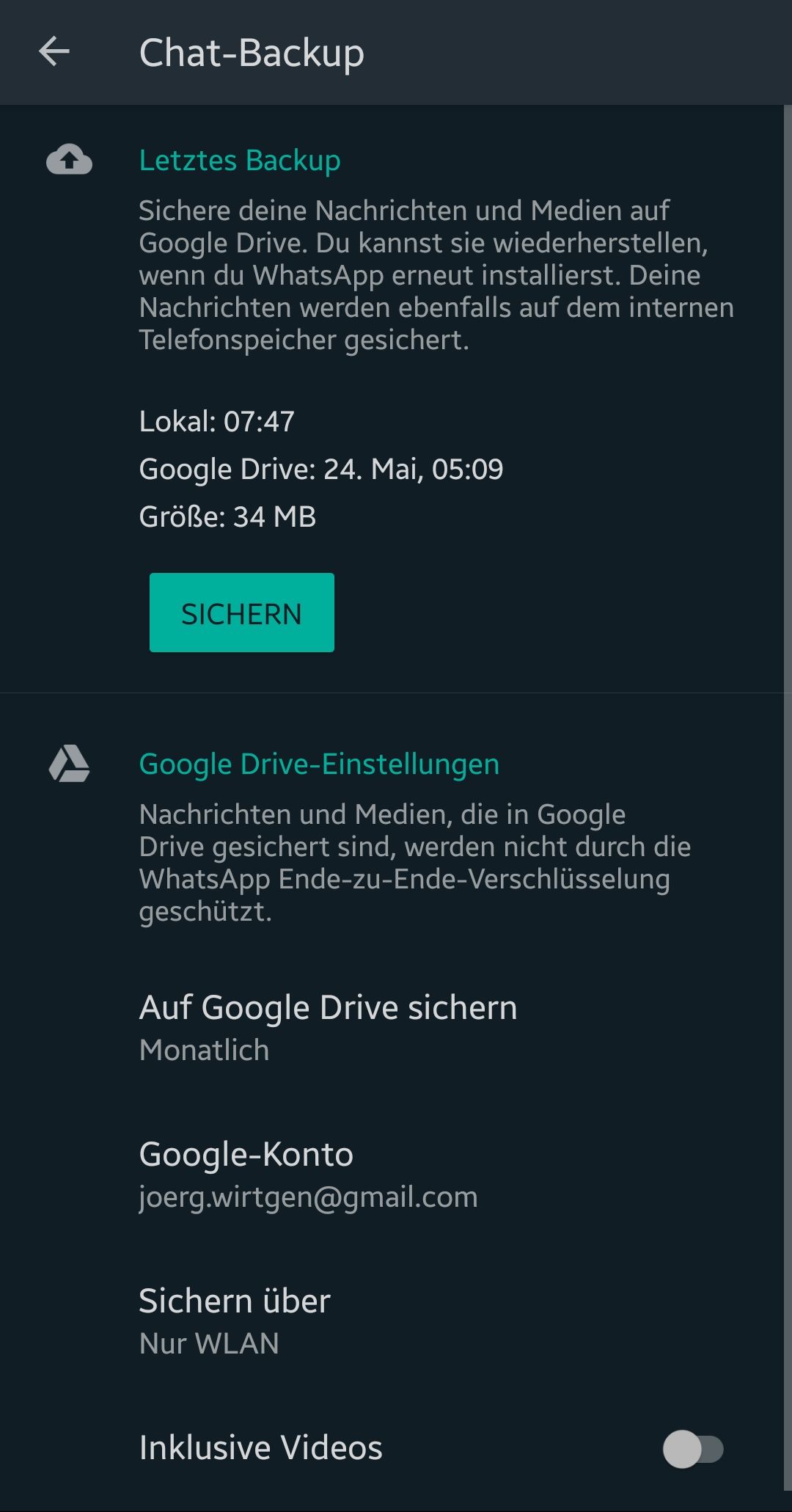Image resolution: width=792 pixels, height=1512 pixels.
Task: Open Auf Google Drive sichern frequency
Action: 328,1027
